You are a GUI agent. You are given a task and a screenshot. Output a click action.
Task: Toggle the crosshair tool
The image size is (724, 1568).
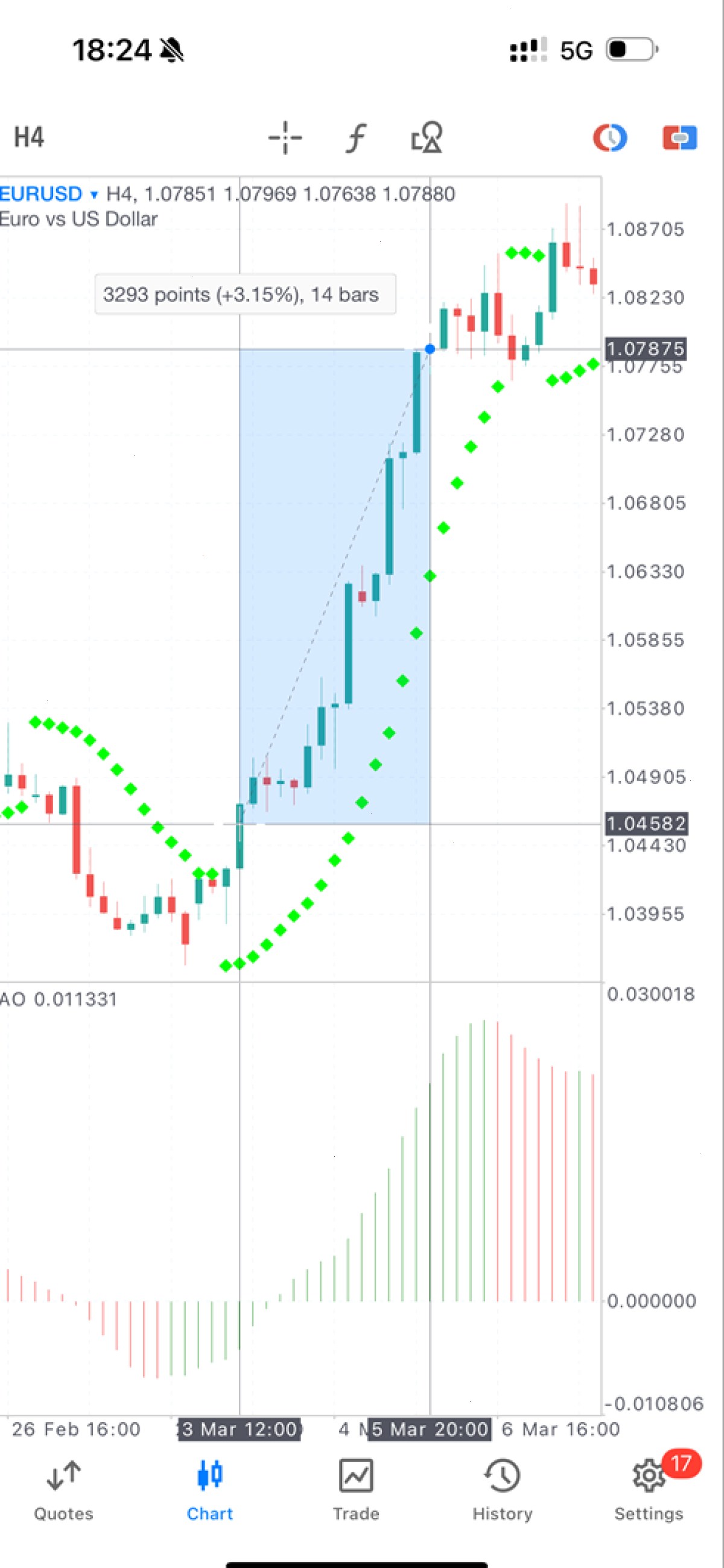point(285,138)
